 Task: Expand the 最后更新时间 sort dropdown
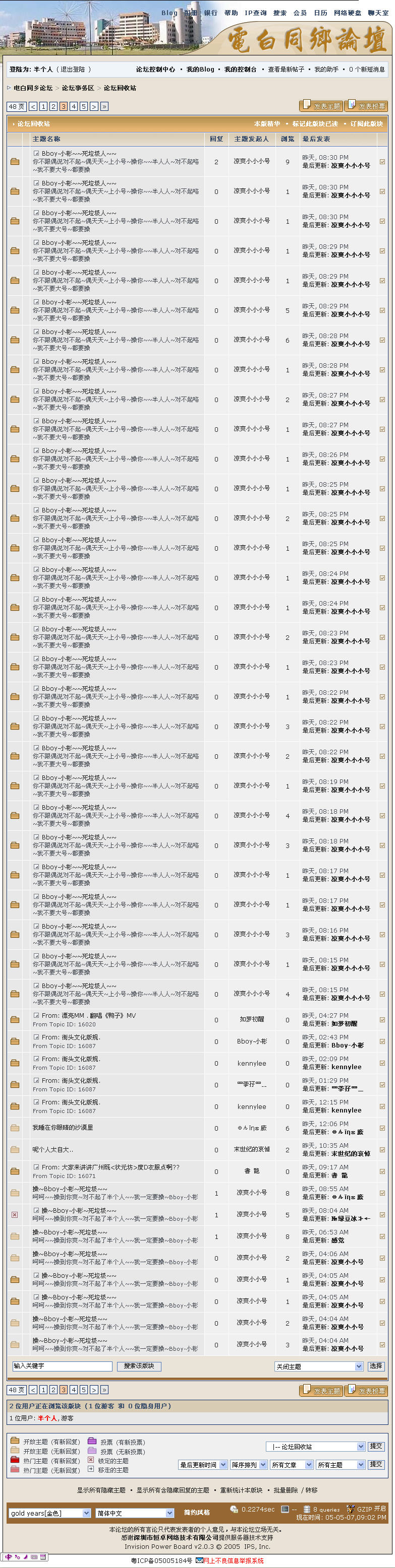[203, 1465]
